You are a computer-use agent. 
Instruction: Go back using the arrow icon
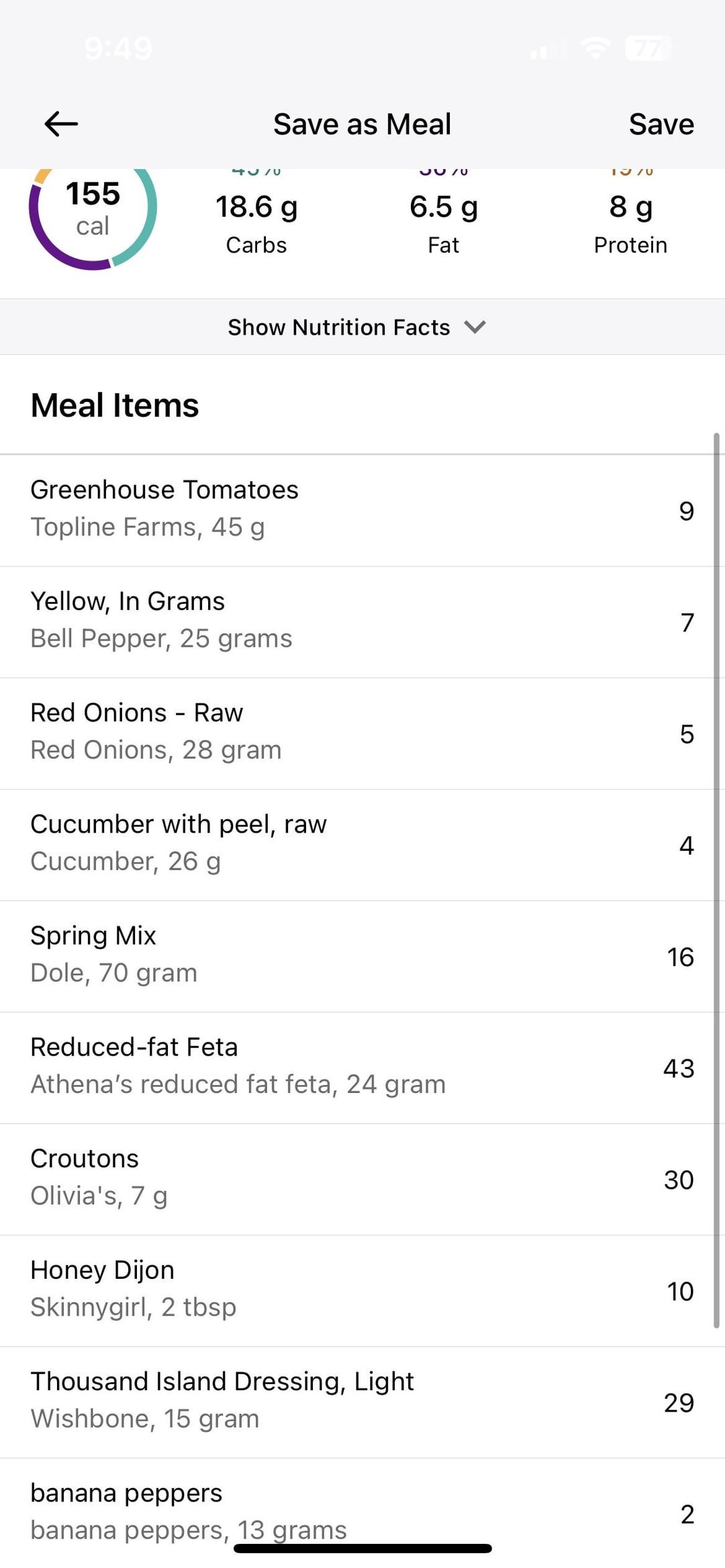(x=61, y=124)
